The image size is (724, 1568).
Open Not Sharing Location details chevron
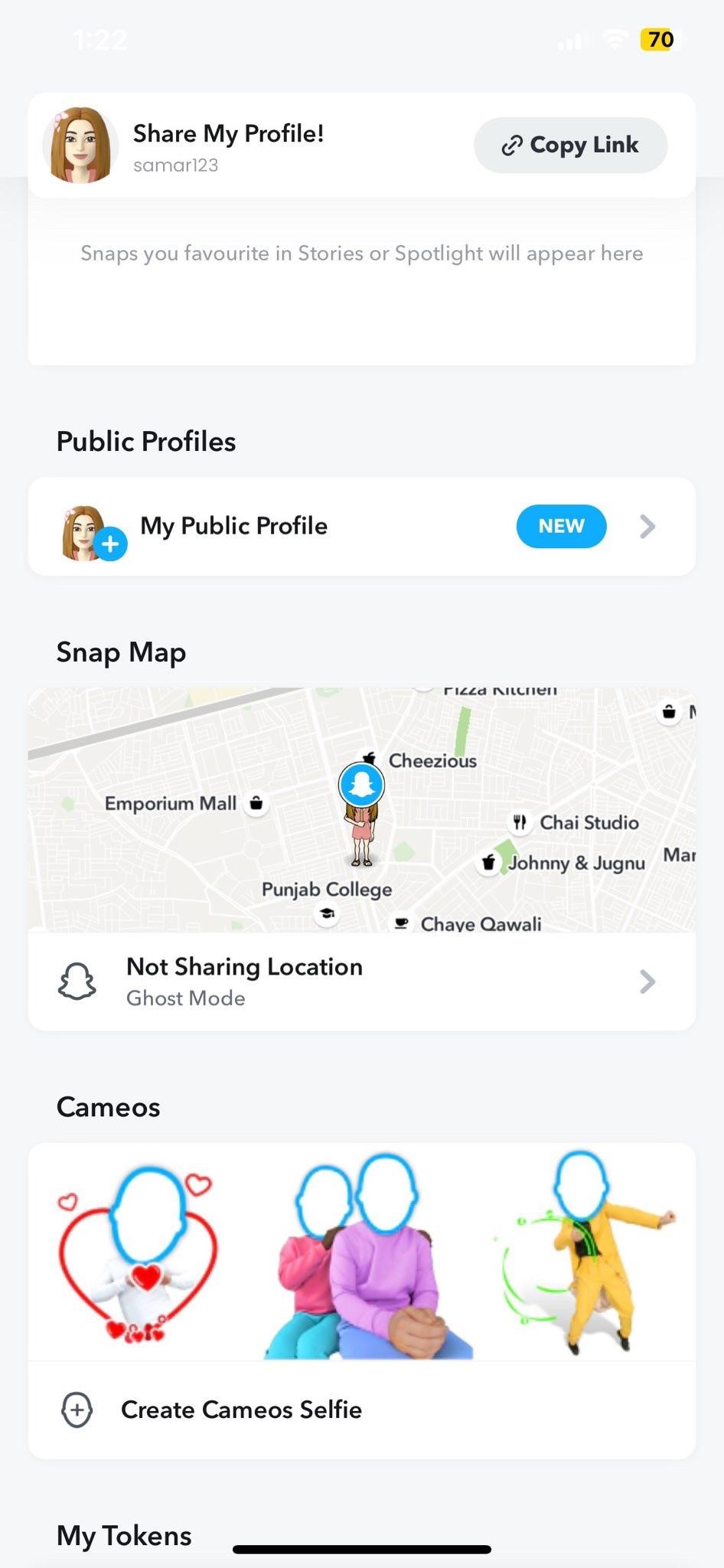click(x=647, y=981)
